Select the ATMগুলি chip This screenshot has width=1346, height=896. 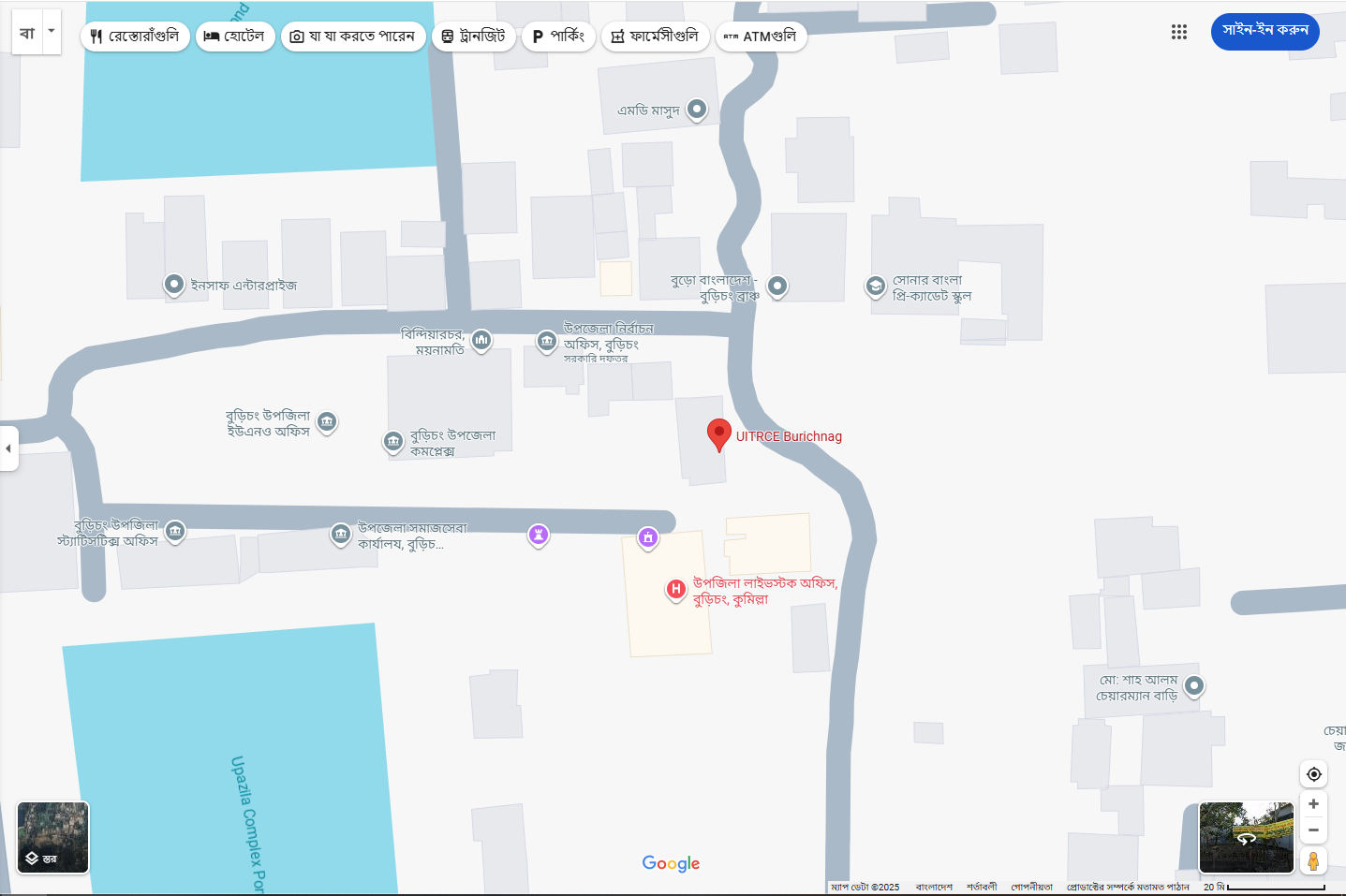[761, 37]
